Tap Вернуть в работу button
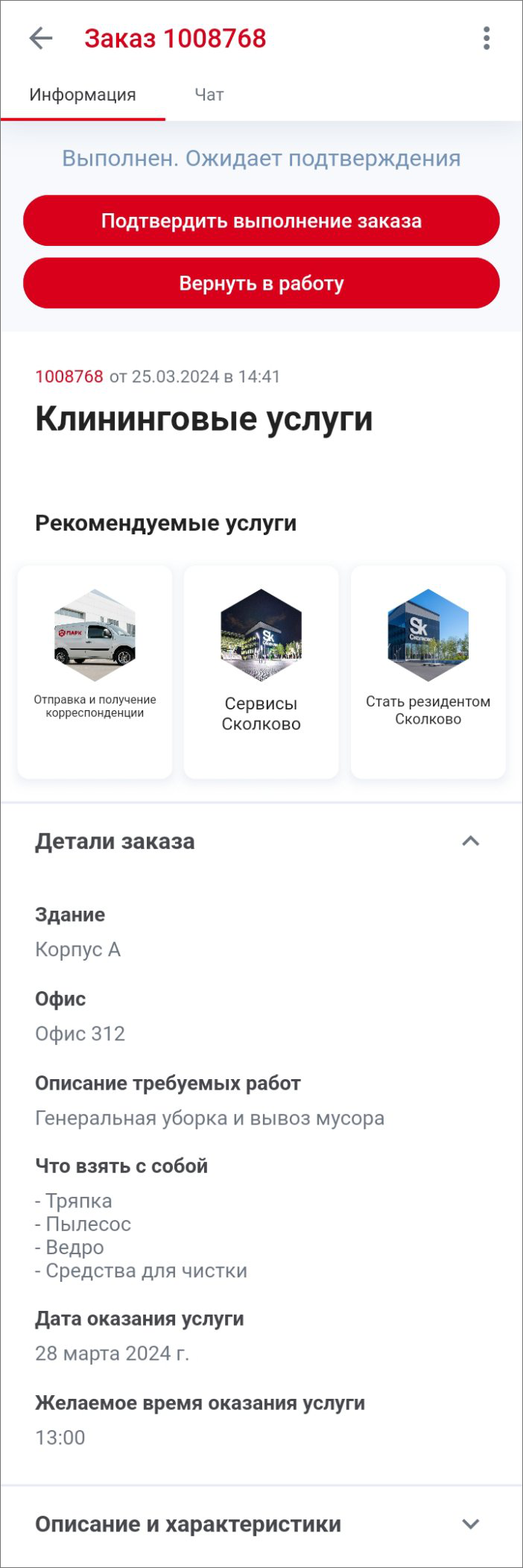 [261, 283]
